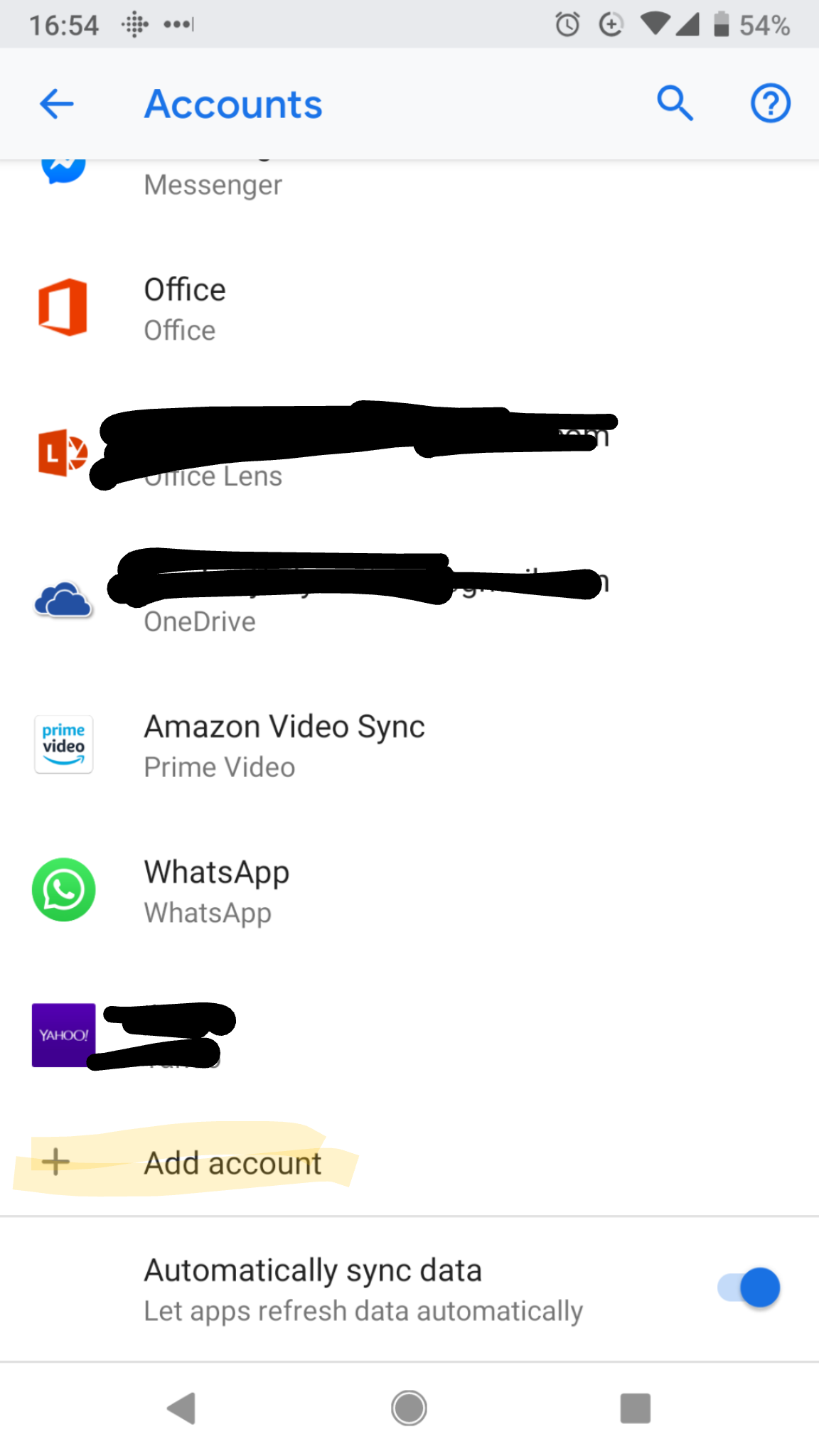
Task: Tap the purple Yahoo icon
Action: tap(63, 1035)
